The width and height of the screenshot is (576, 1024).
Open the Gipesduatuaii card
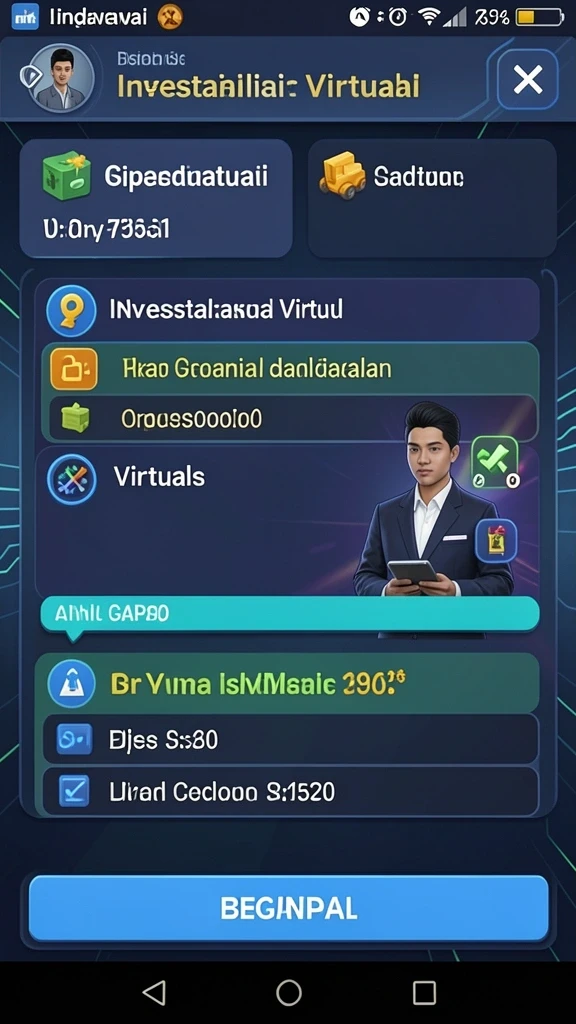coord(156,198)
